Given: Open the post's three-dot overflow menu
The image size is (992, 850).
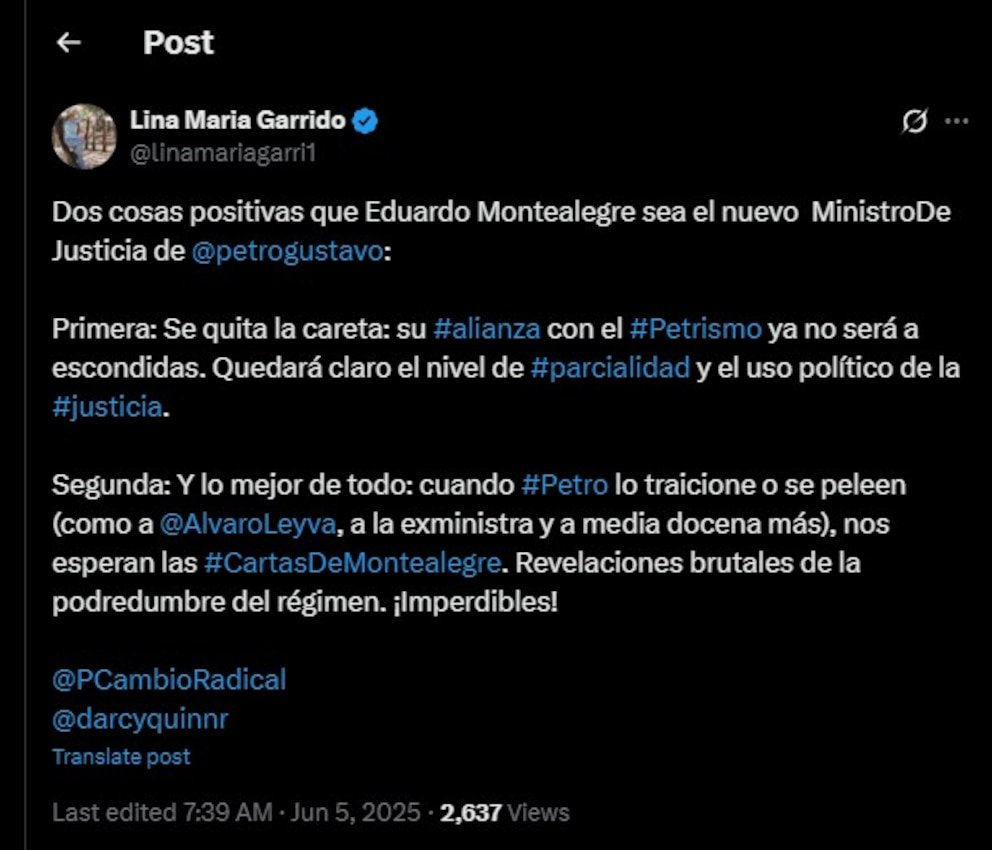Looking at the screenshot, I should (957, 121).
